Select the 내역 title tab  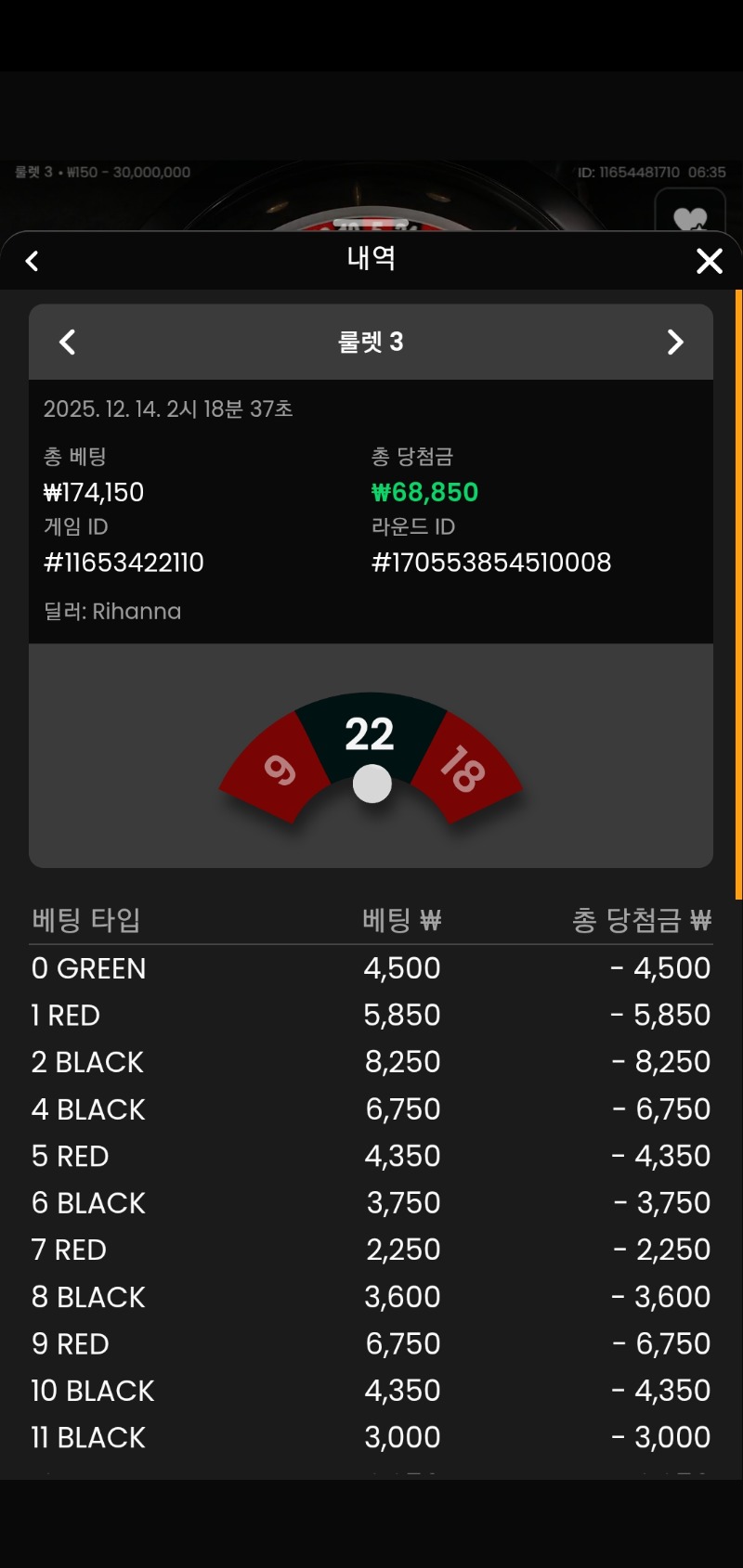[x=371, y=259]
